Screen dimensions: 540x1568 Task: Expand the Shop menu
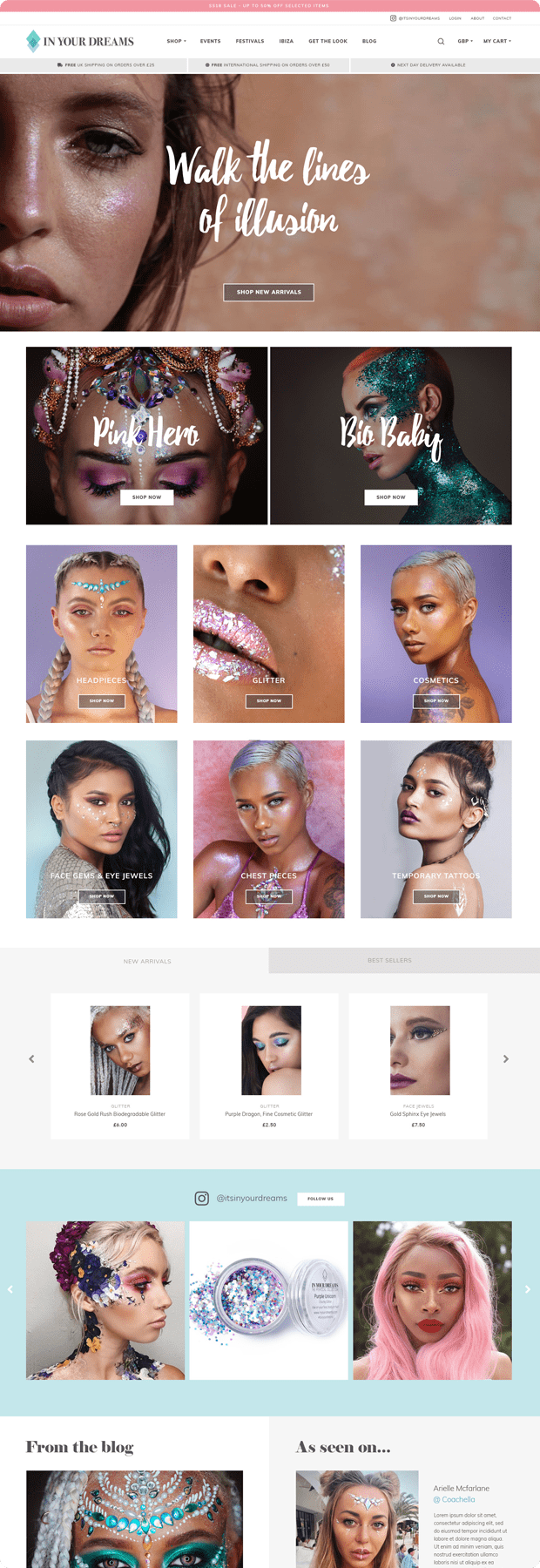pyautogui.click(x=176, y=41)
